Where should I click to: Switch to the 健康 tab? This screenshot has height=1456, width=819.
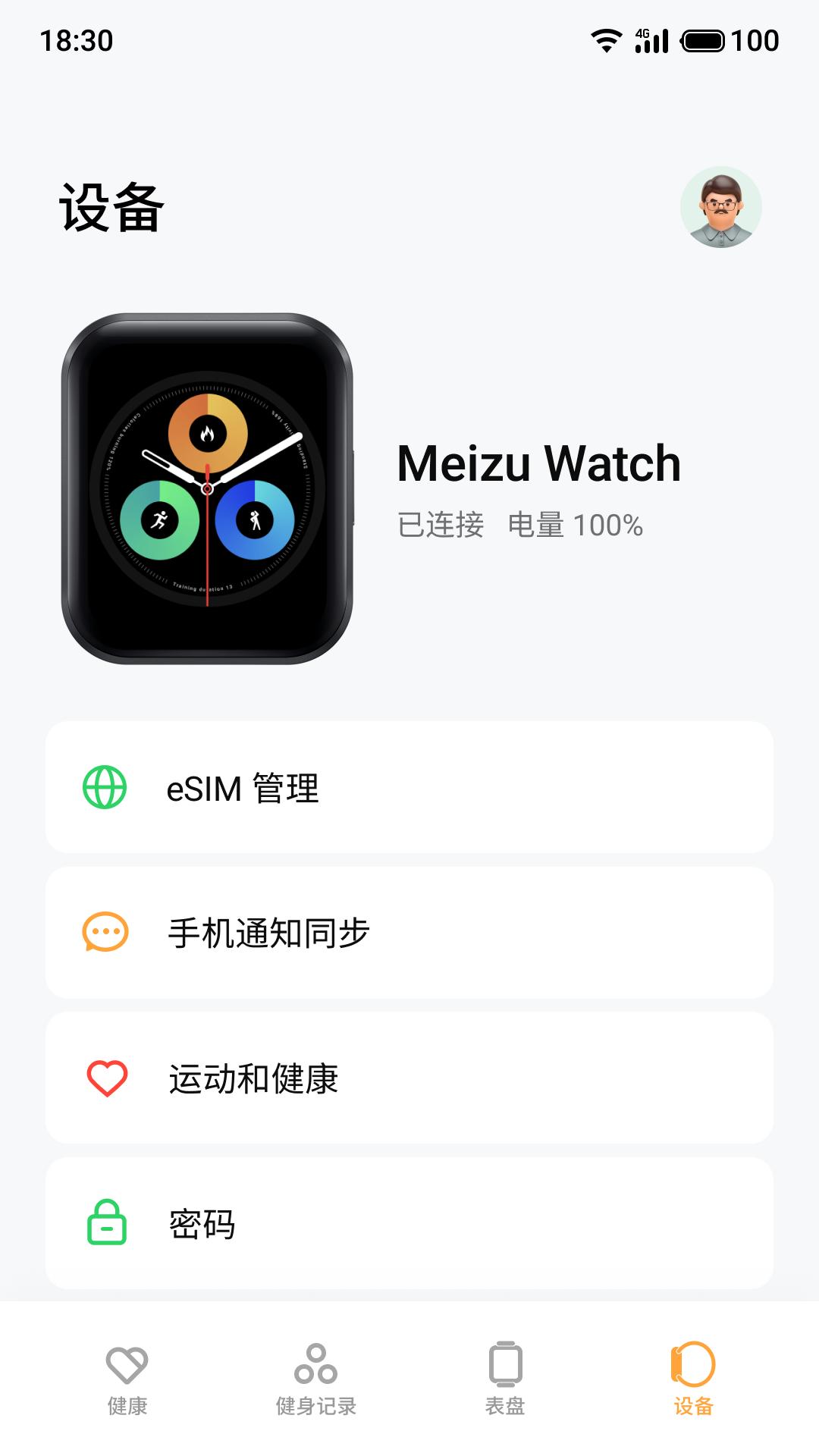tap(127, 1379)
